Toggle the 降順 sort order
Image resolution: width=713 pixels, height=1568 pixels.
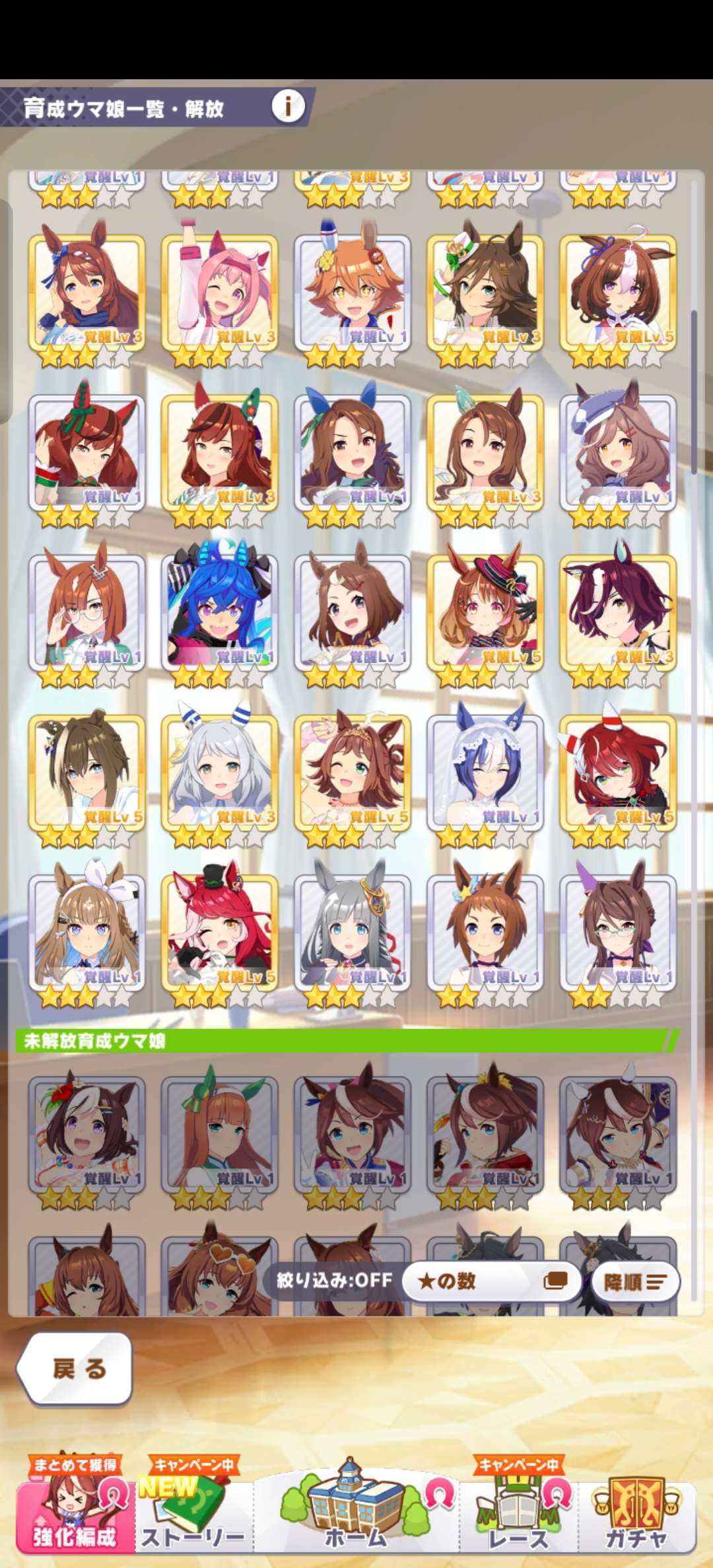pyautogui.click(x=634, y=1282)
